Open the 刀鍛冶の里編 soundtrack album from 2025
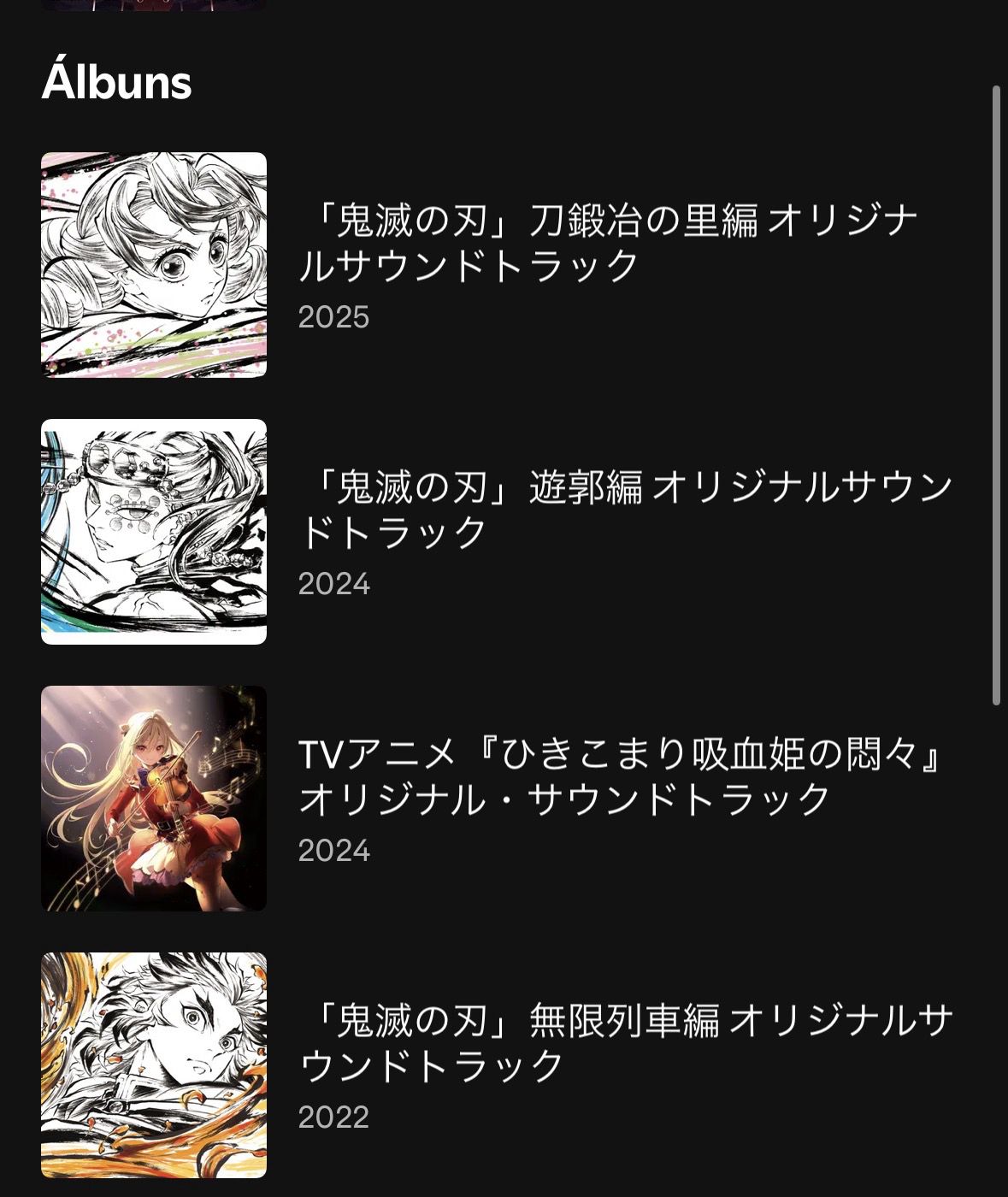Screen dimensions: 1008x1197 pos(607,244)
